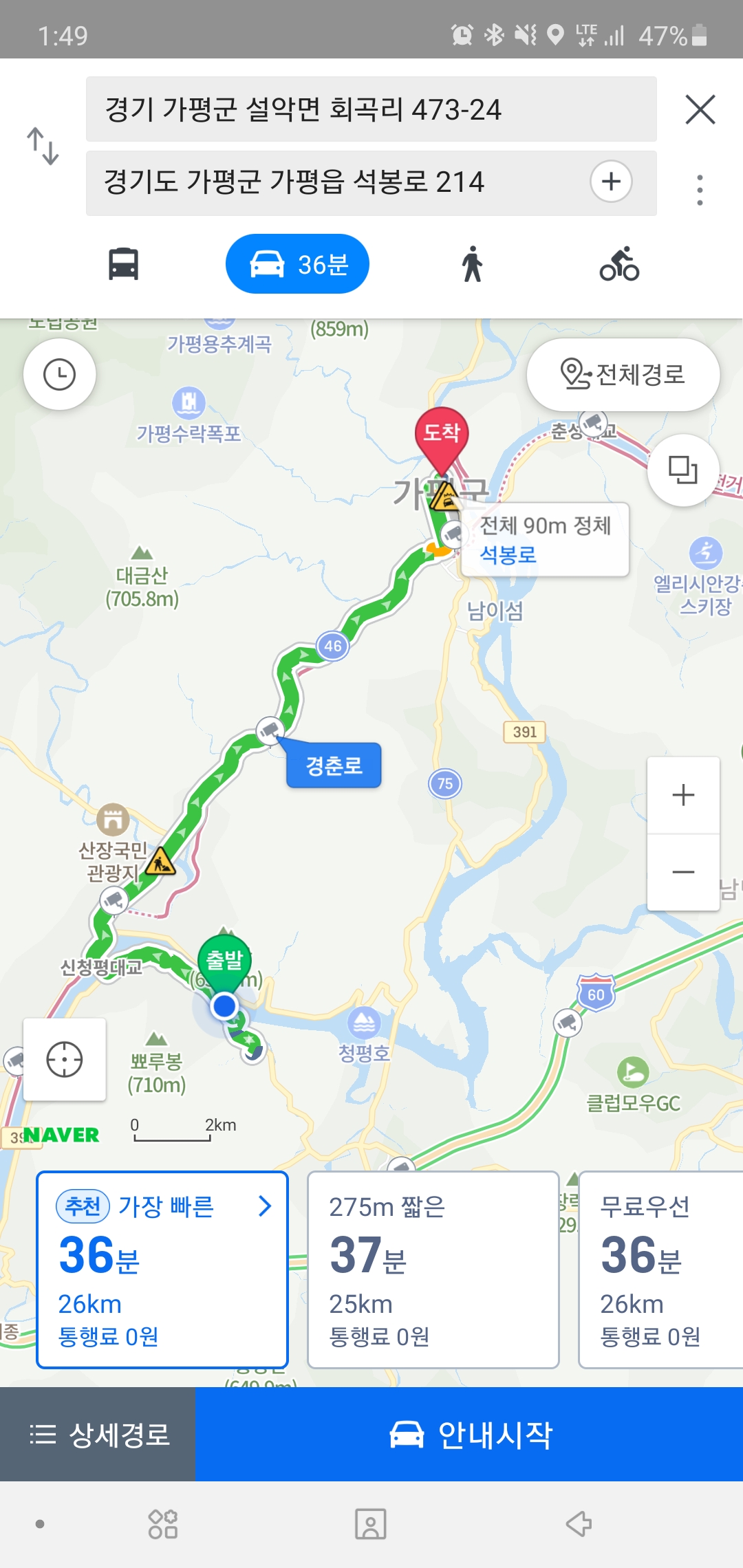Choose the 275m 짧은 37분 route card

pyautogui.click(x=433, y=1270)
